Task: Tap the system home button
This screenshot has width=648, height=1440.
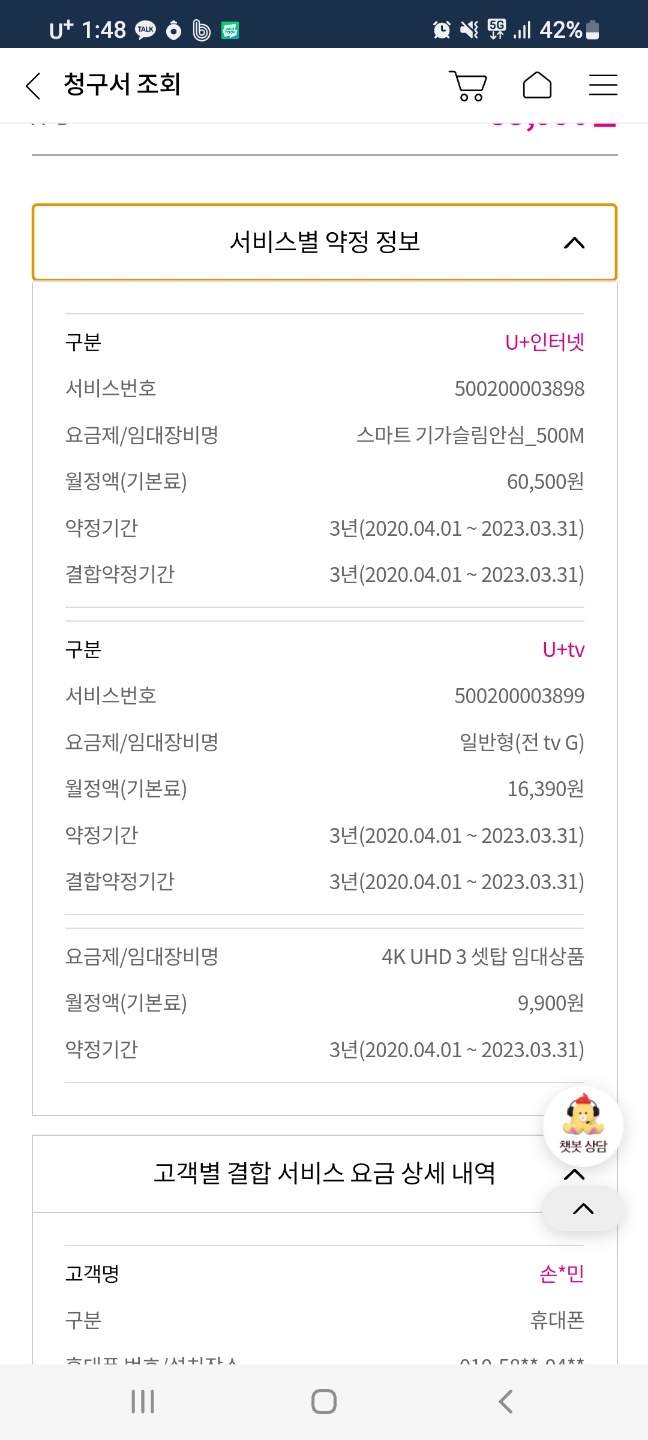Action: point(324,1402)
